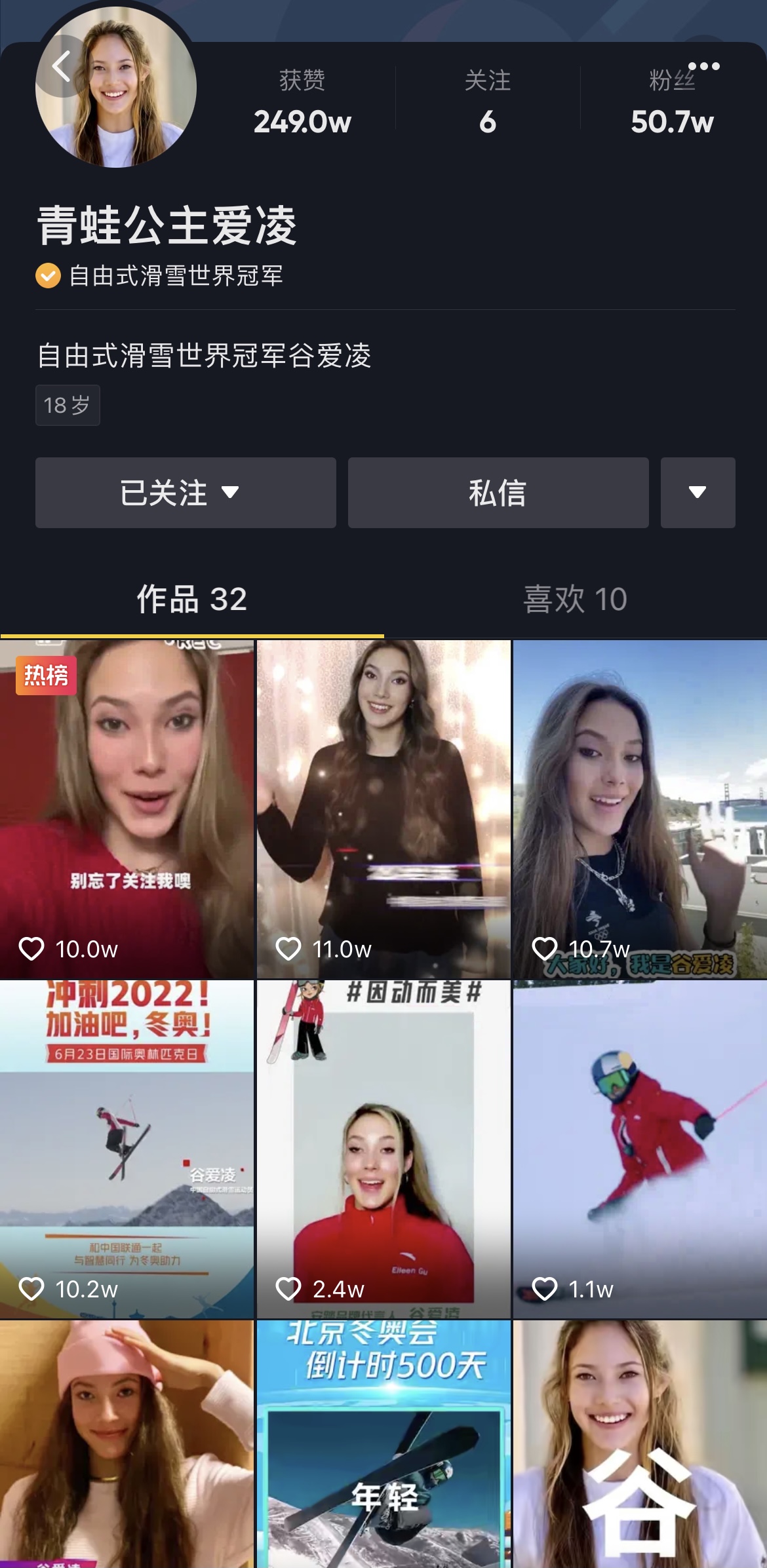Click the yellow verified badge icon
767x1568 pixels.
(x=46, y=277)
